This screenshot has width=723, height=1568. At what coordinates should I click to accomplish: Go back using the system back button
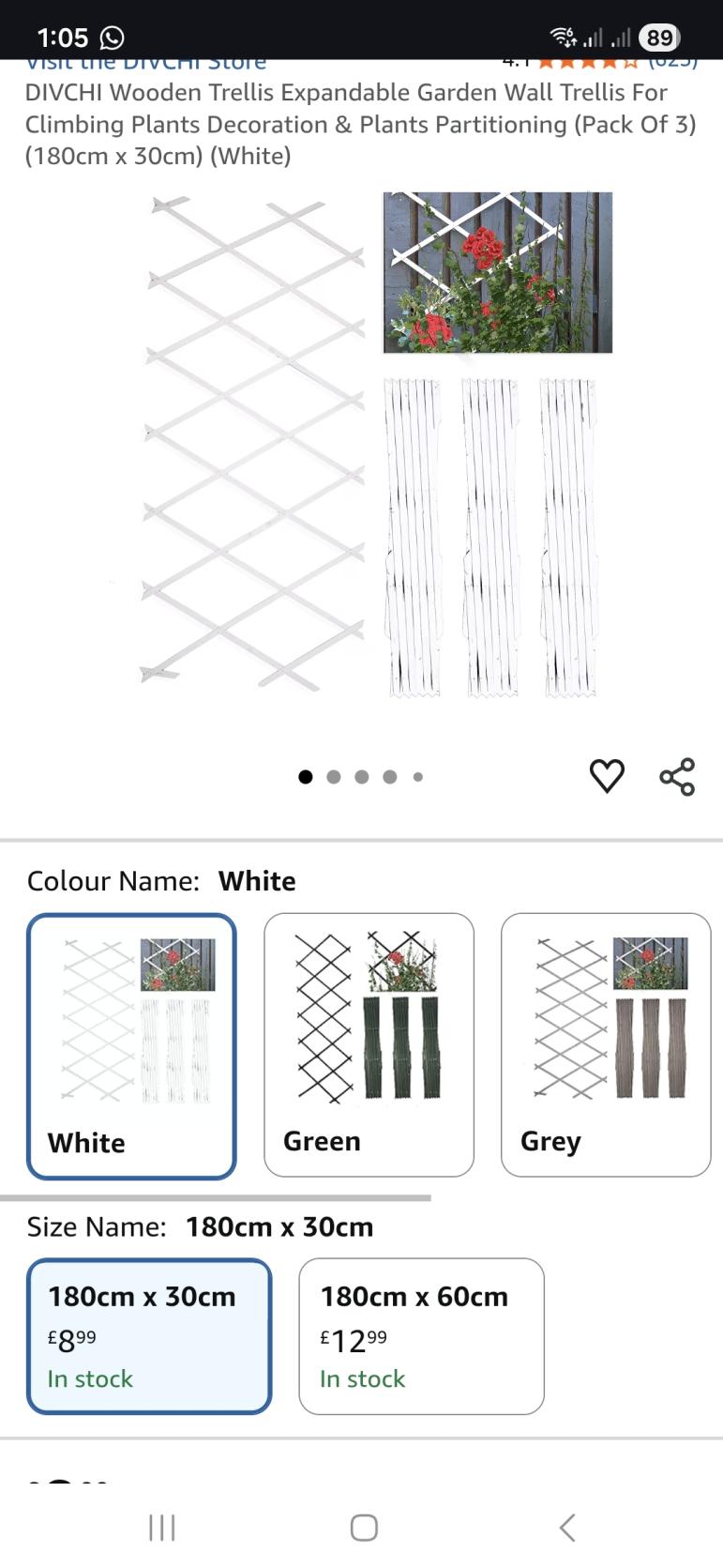(566, 1527)
